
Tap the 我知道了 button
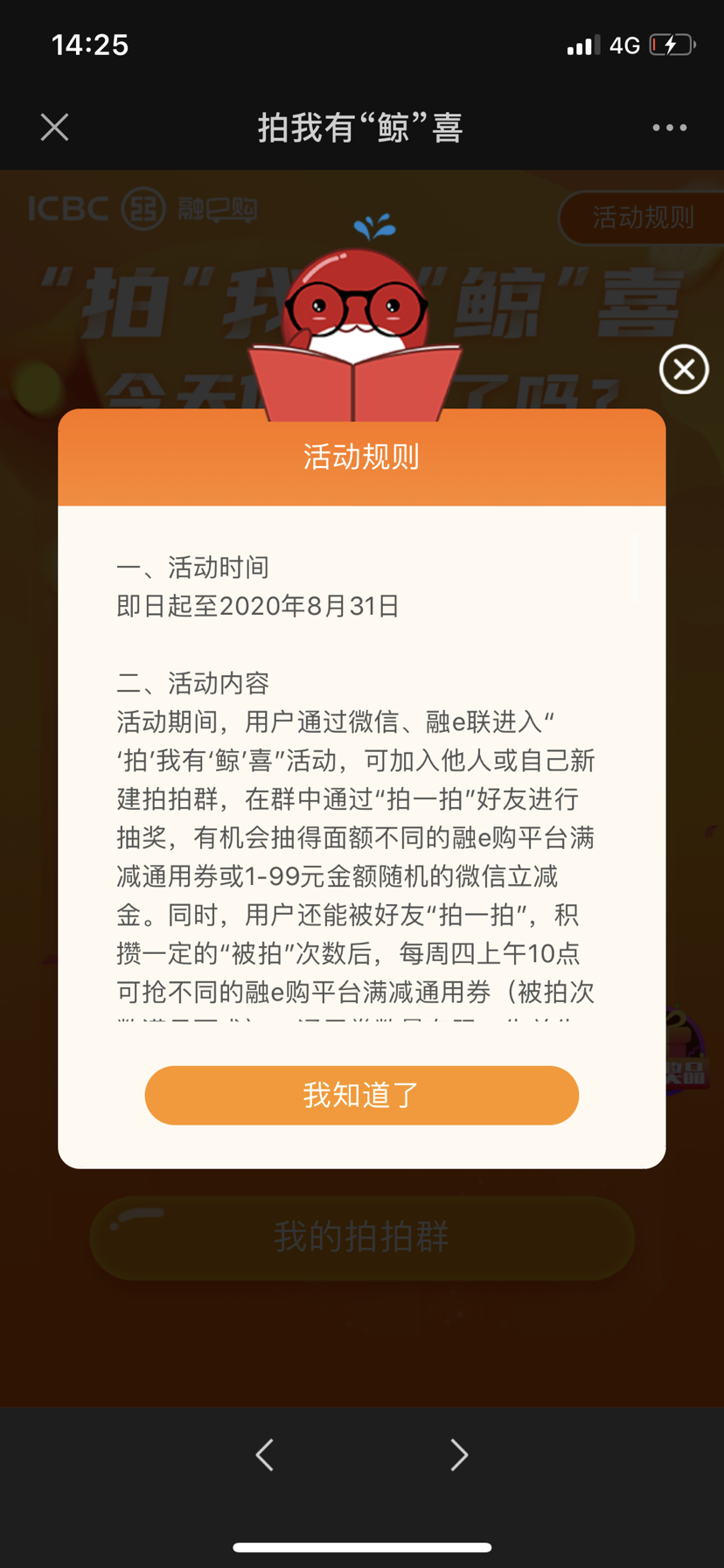click(x=361, y=1095)
